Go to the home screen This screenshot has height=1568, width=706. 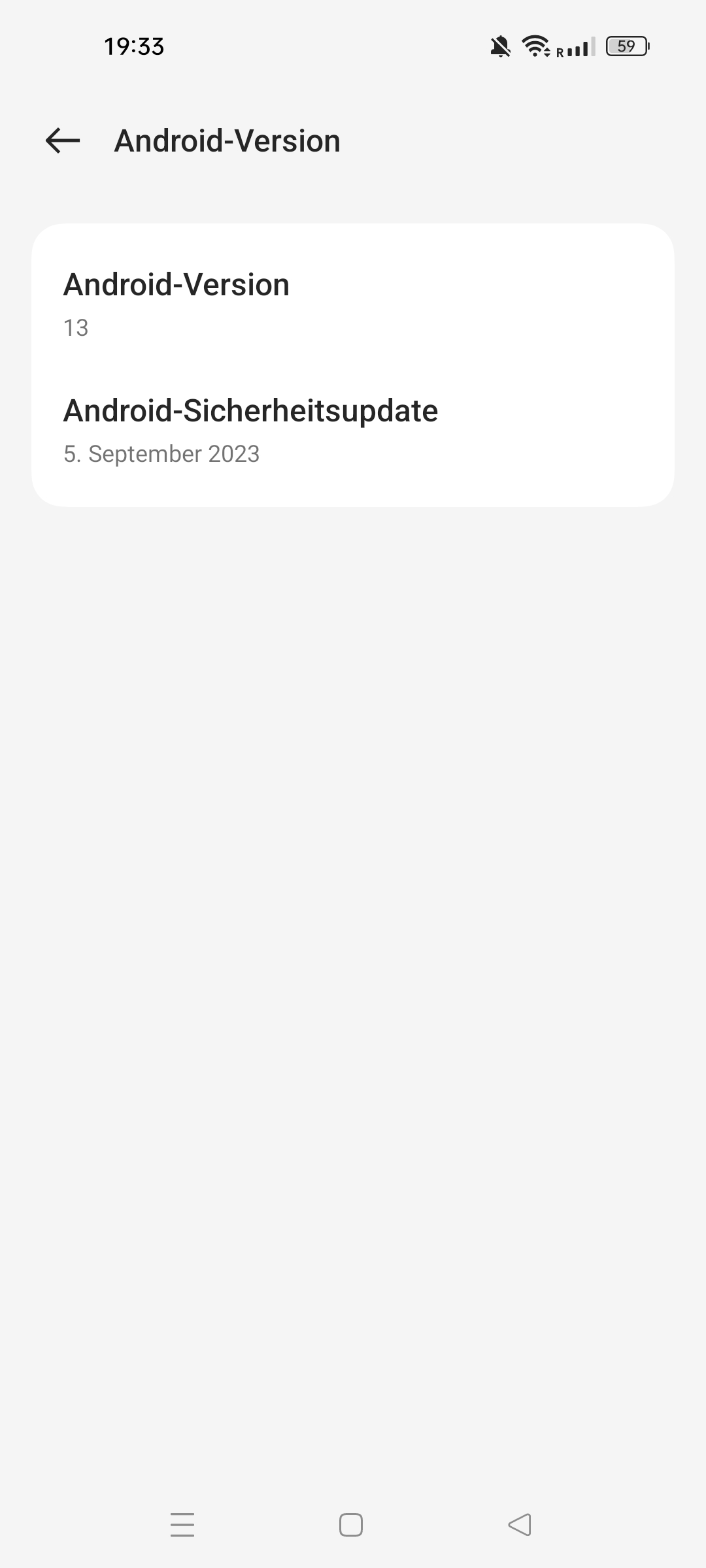pos(351,1524)
